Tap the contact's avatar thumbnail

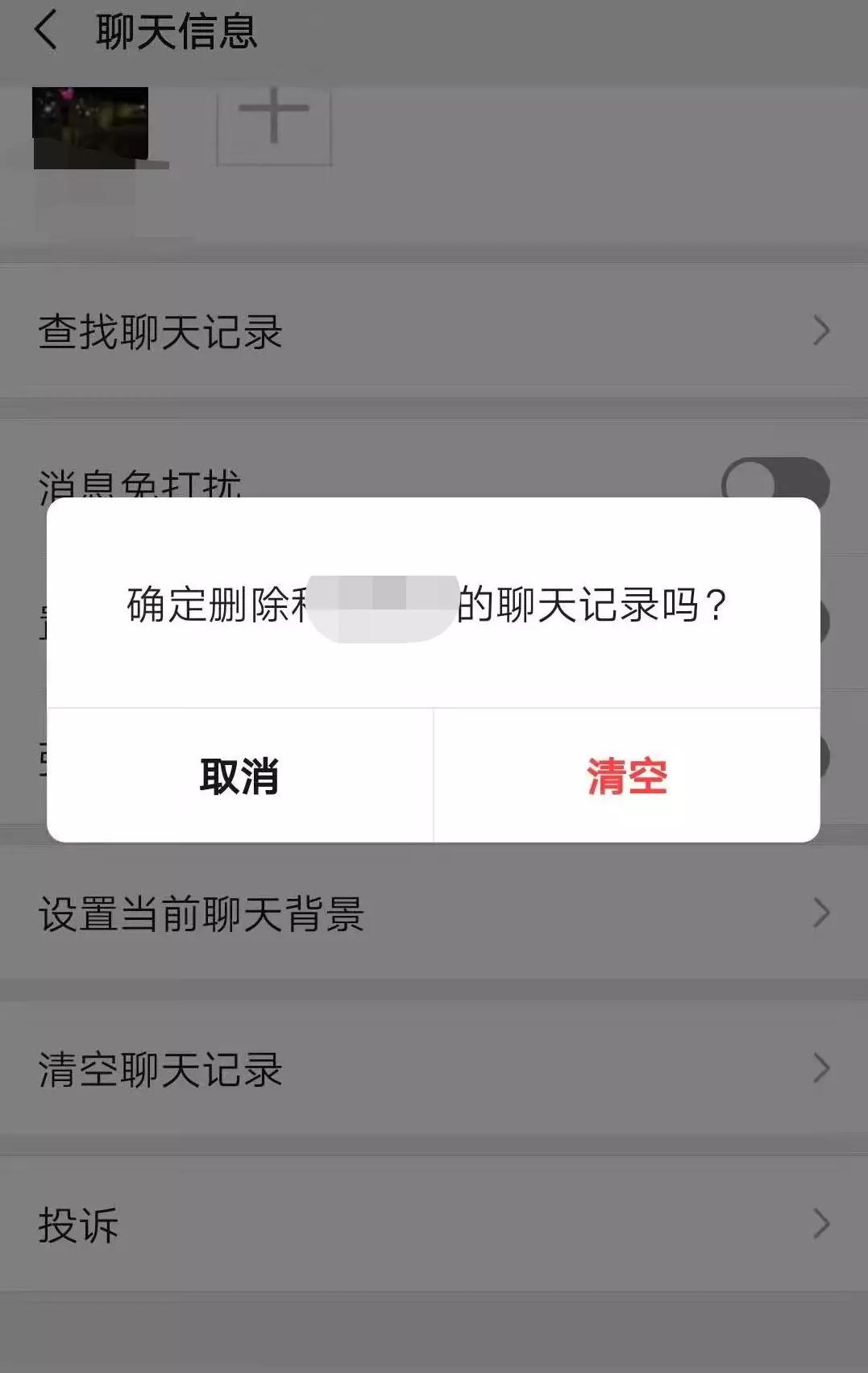[x=91, y=129]
